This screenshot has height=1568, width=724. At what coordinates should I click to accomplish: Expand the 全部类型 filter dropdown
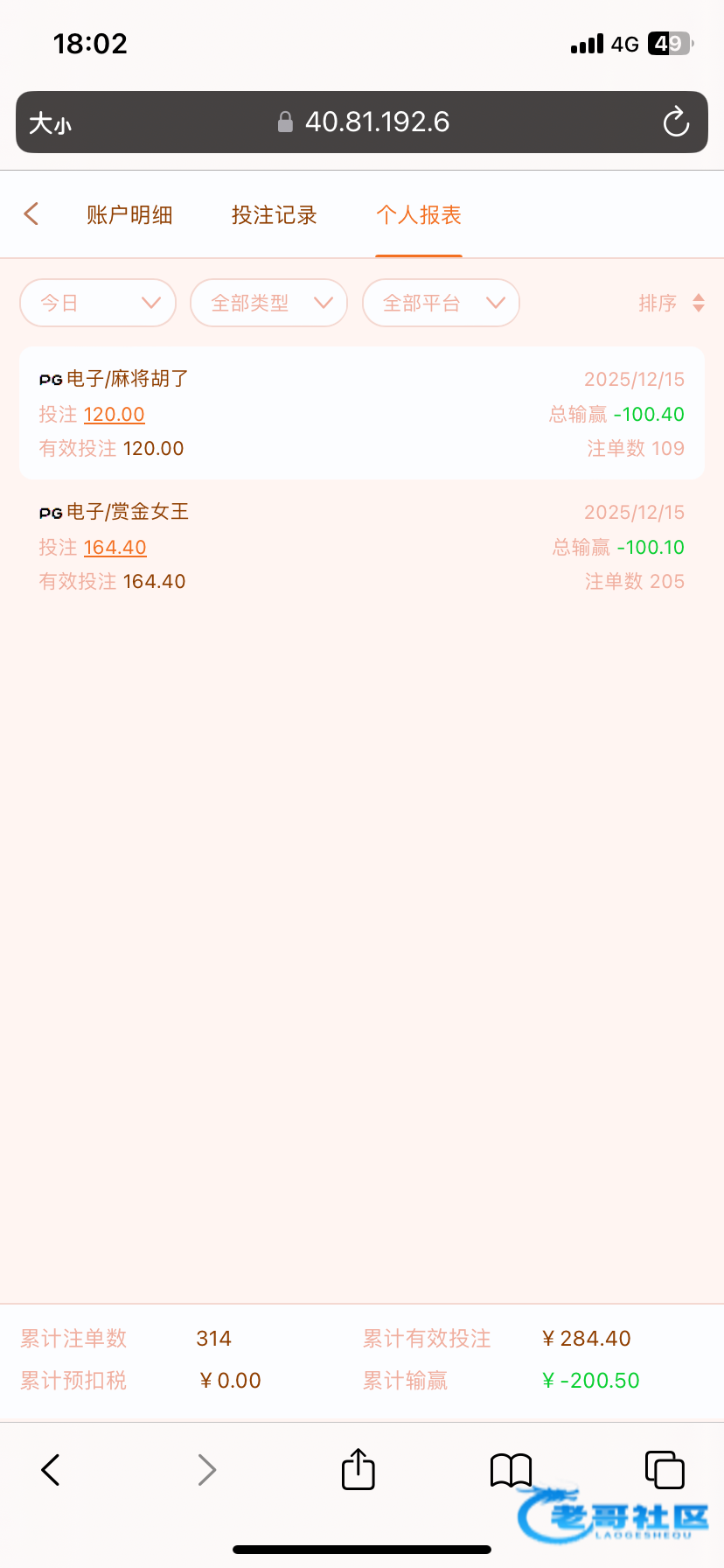[269, 303]
